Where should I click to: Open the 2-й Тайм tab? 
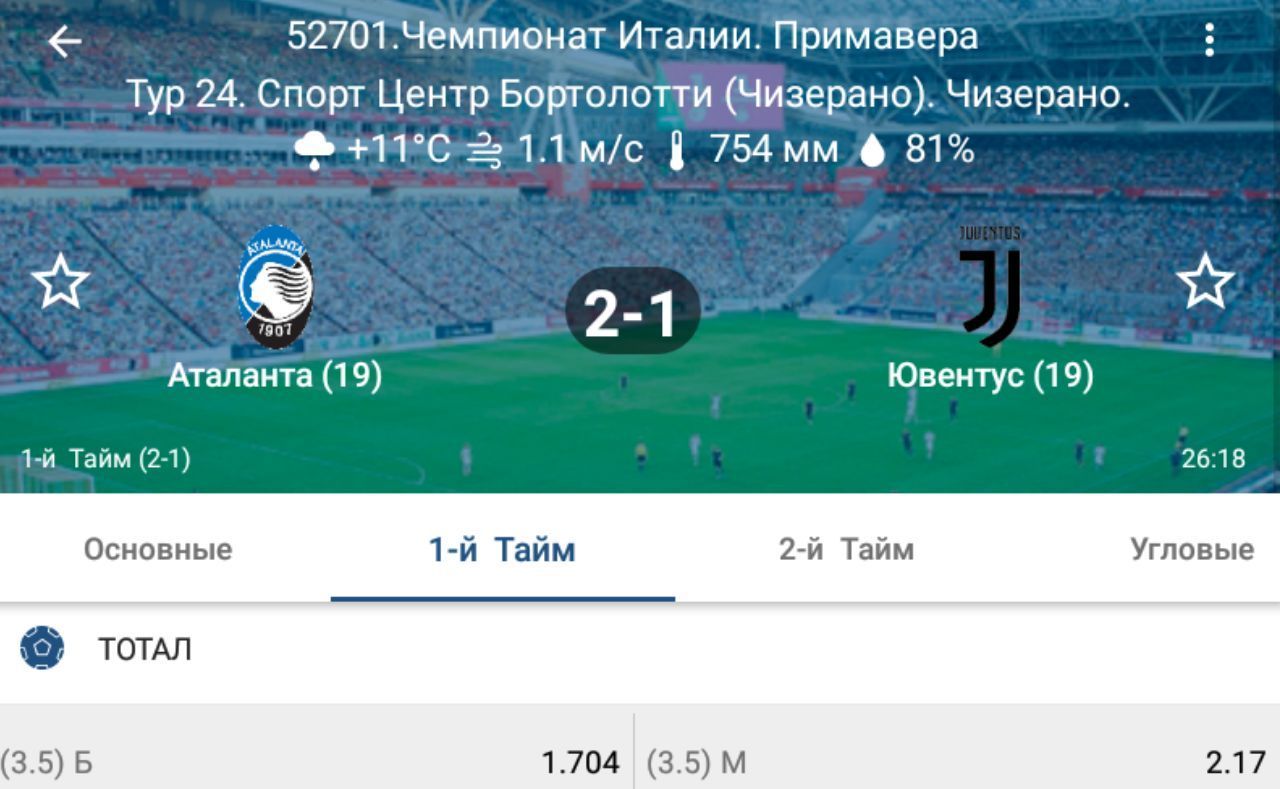point(846,549)
